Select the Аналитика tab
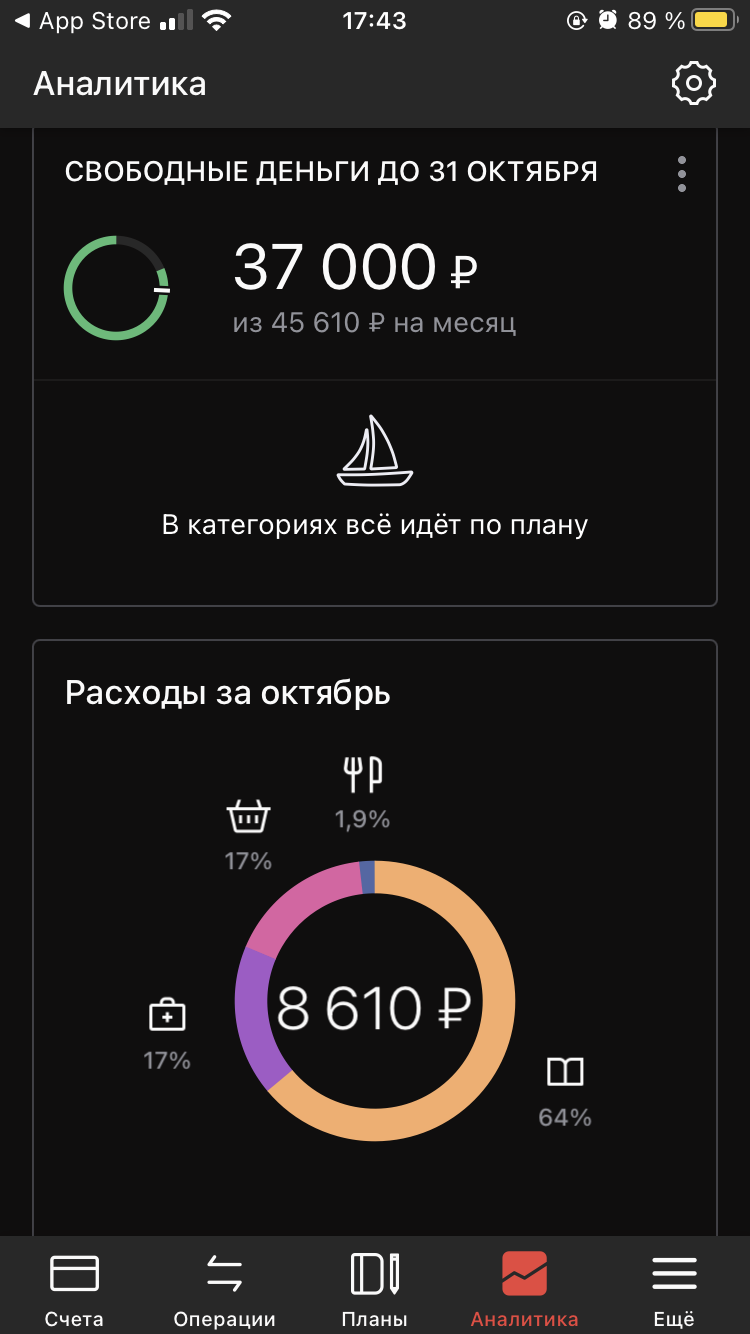The width and height of the screenshot is (750, 1334). click(x=524, y=1288)
